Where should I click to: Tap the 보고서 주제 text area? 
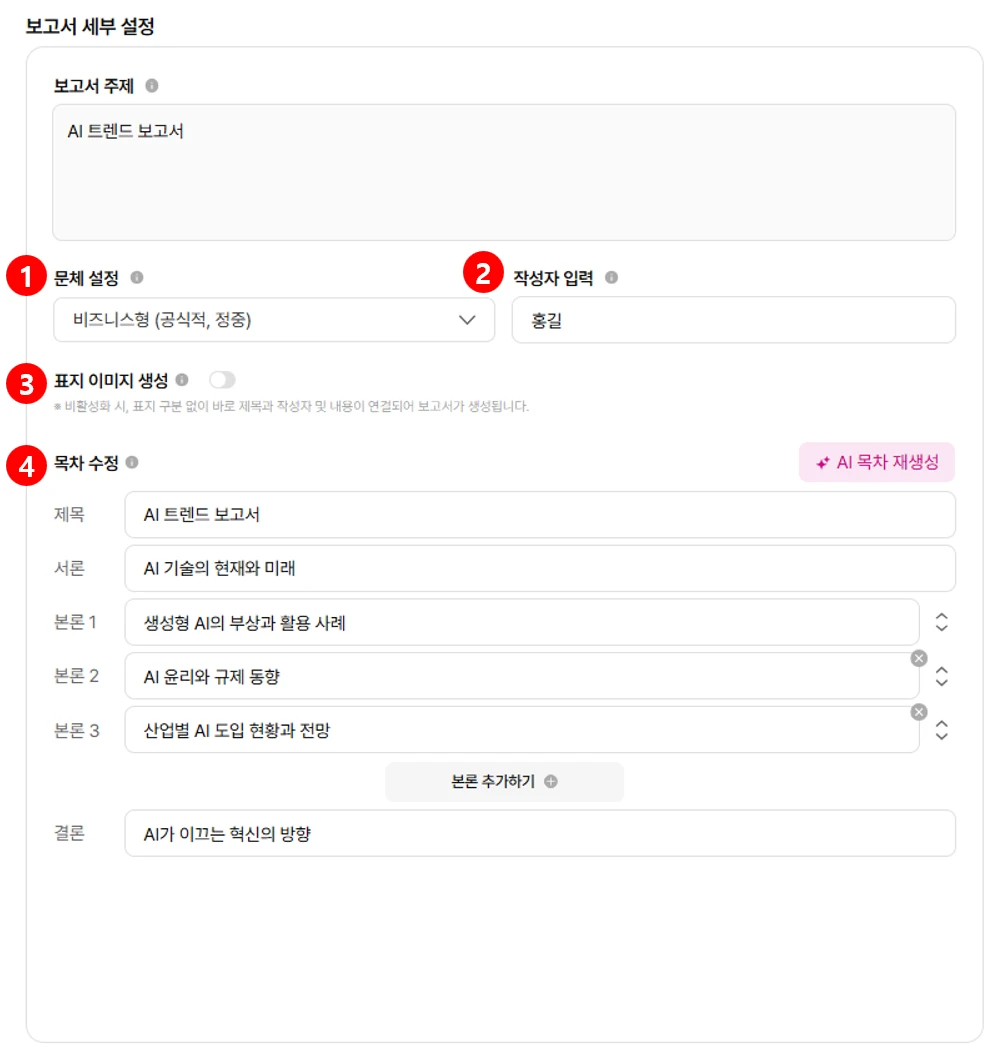504,172
